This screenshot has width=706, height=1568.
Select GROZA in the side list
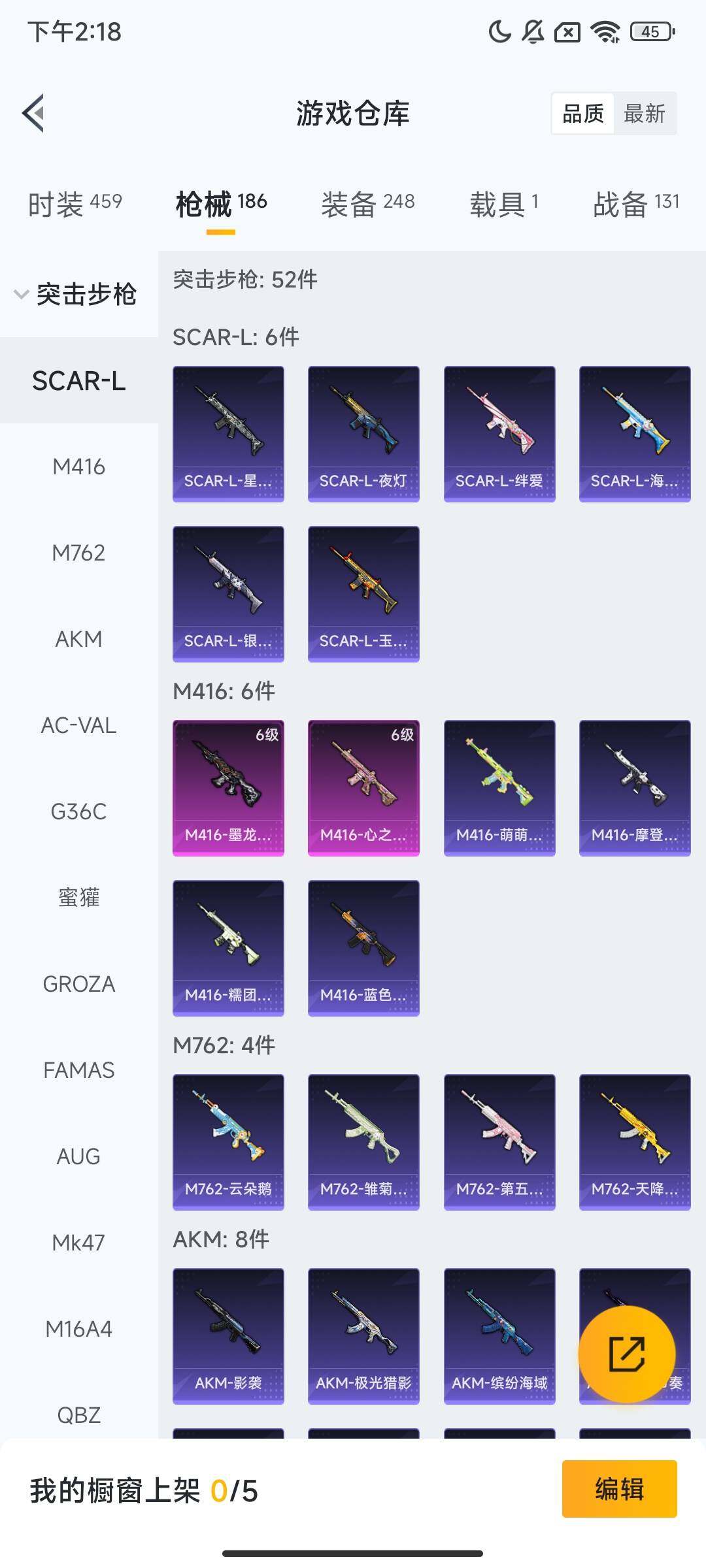click(x=78, y=984)
